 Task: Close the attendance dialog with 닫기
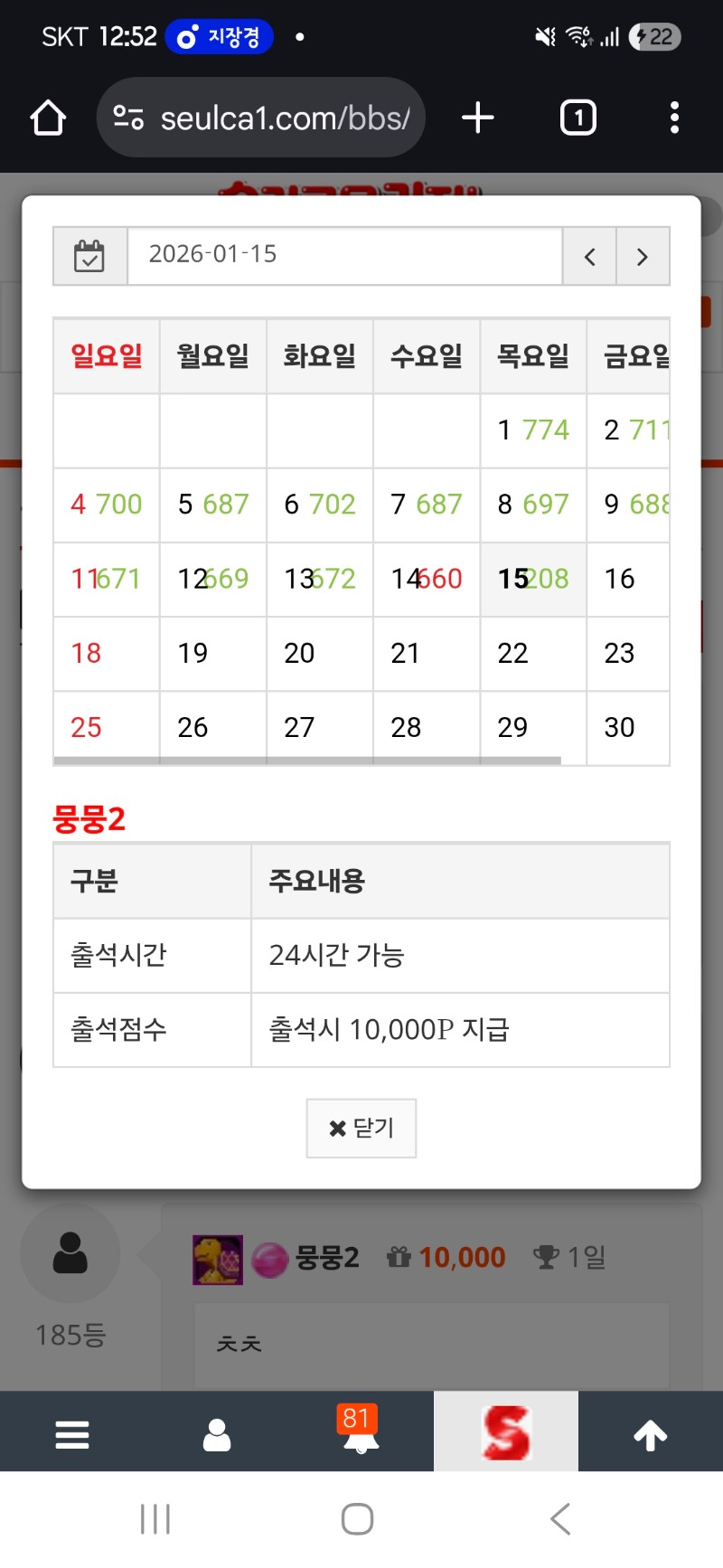[361, 1128]
